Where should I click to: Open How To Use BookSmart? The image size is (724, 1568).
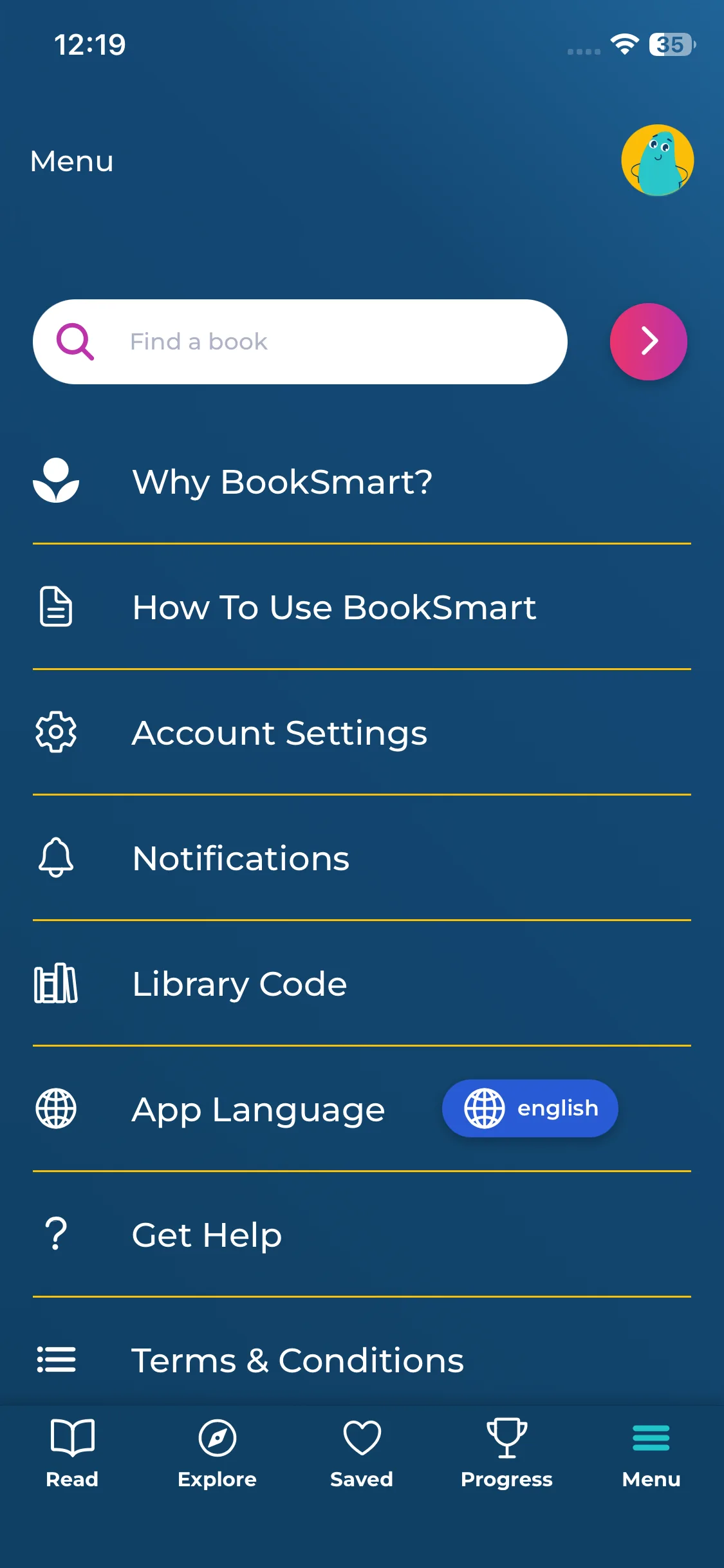[x=333, y=608]
